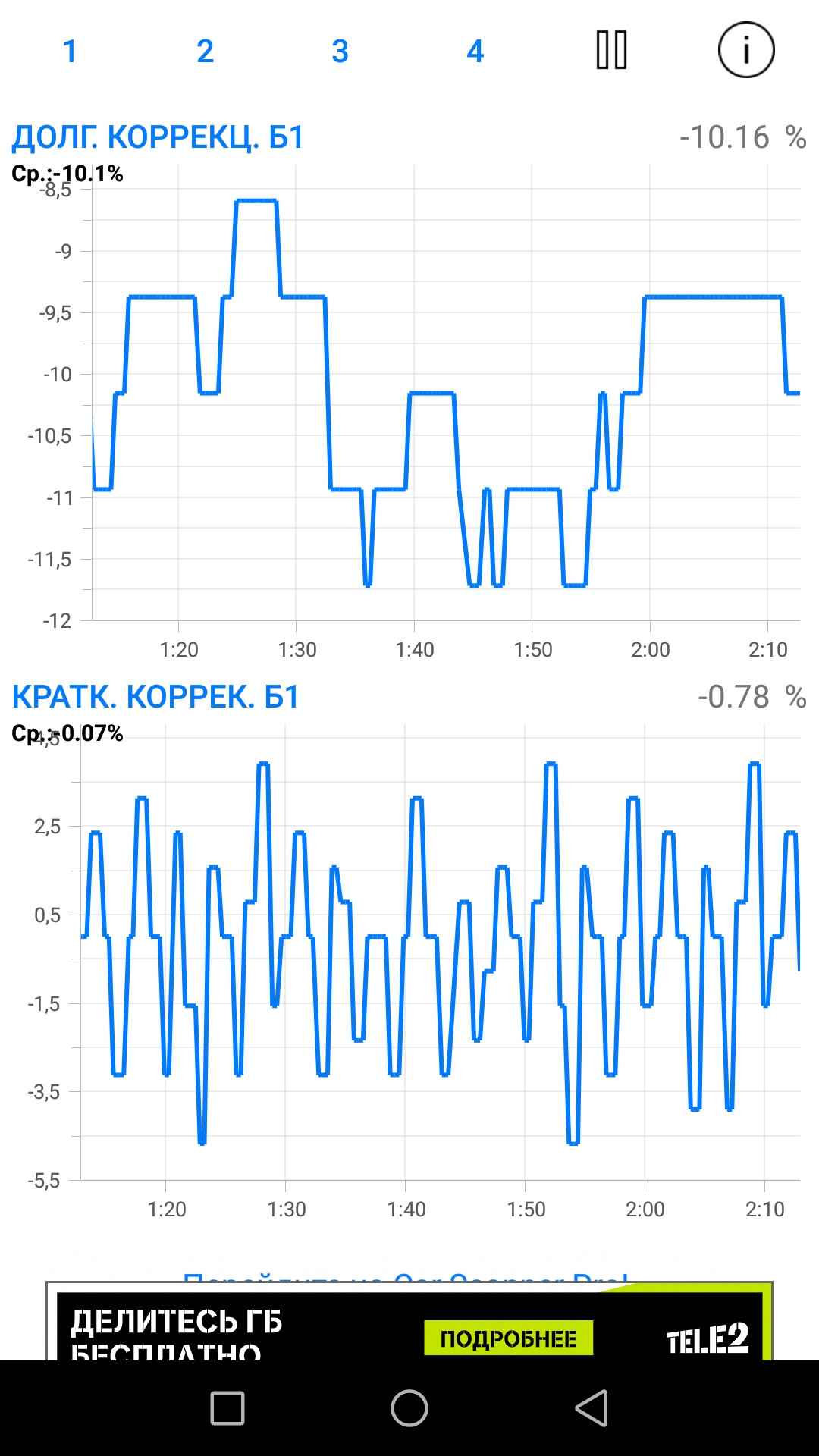Open the info icon

click(745, 50)
